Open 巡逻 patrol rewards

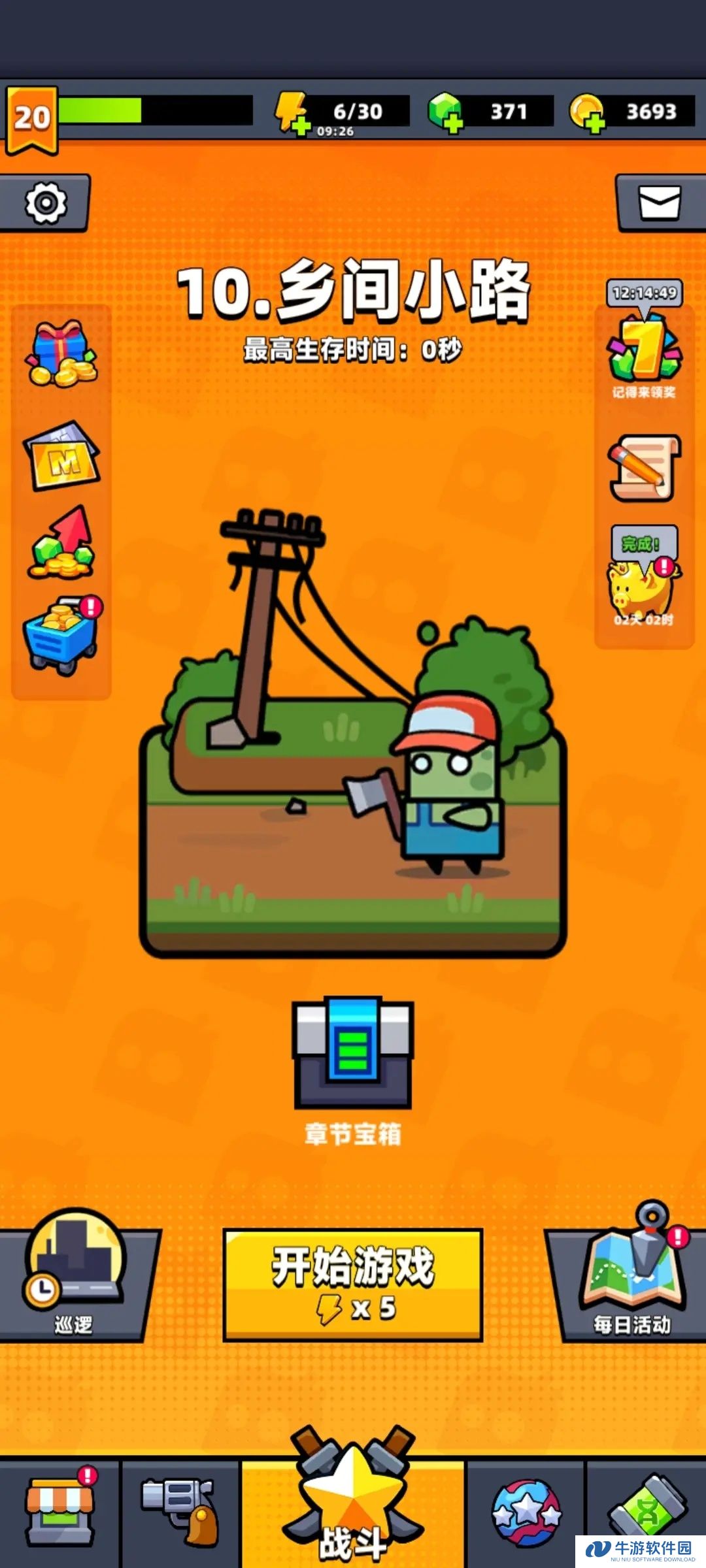pos(73,1274)
